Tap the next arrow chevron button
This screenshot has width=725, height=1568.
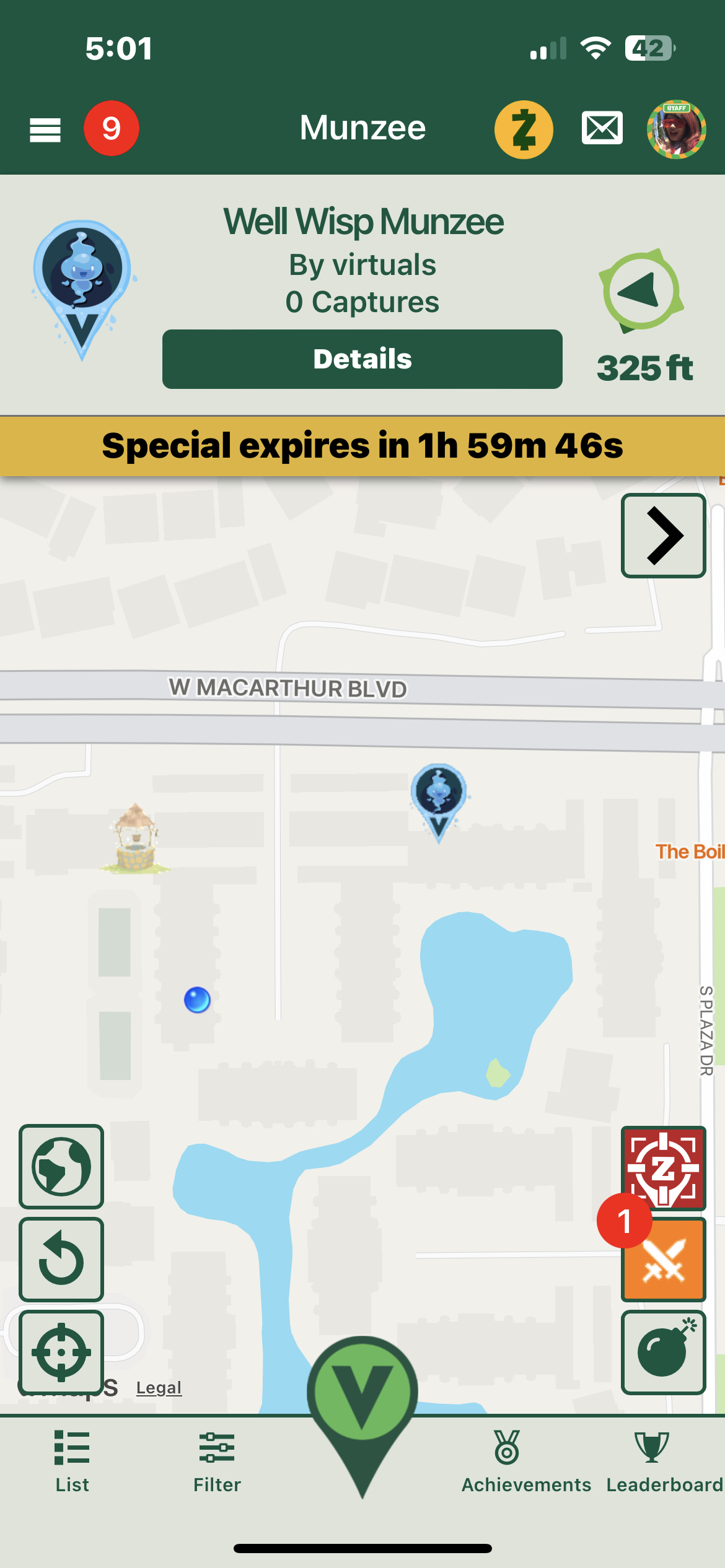tap(664, 536)
